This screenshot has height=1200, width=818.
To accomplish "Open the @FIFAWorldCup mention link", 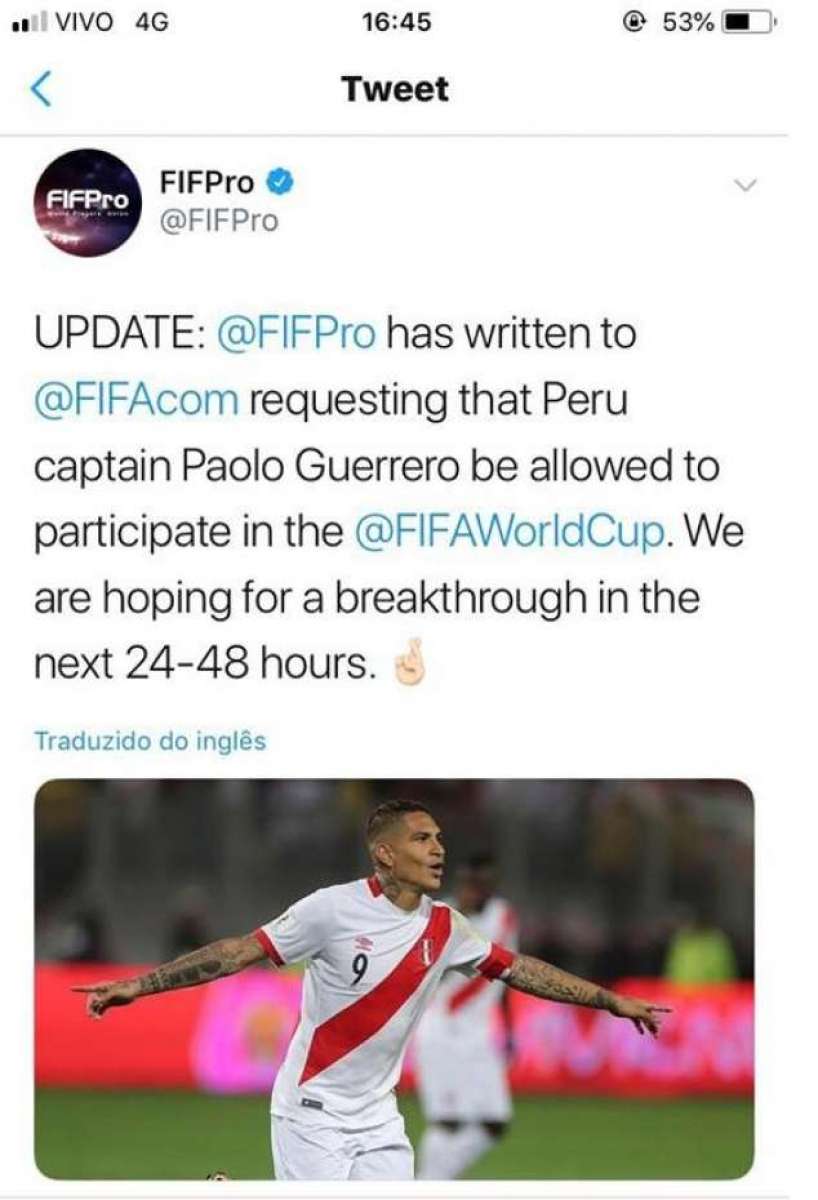I will tap(510, 532).
